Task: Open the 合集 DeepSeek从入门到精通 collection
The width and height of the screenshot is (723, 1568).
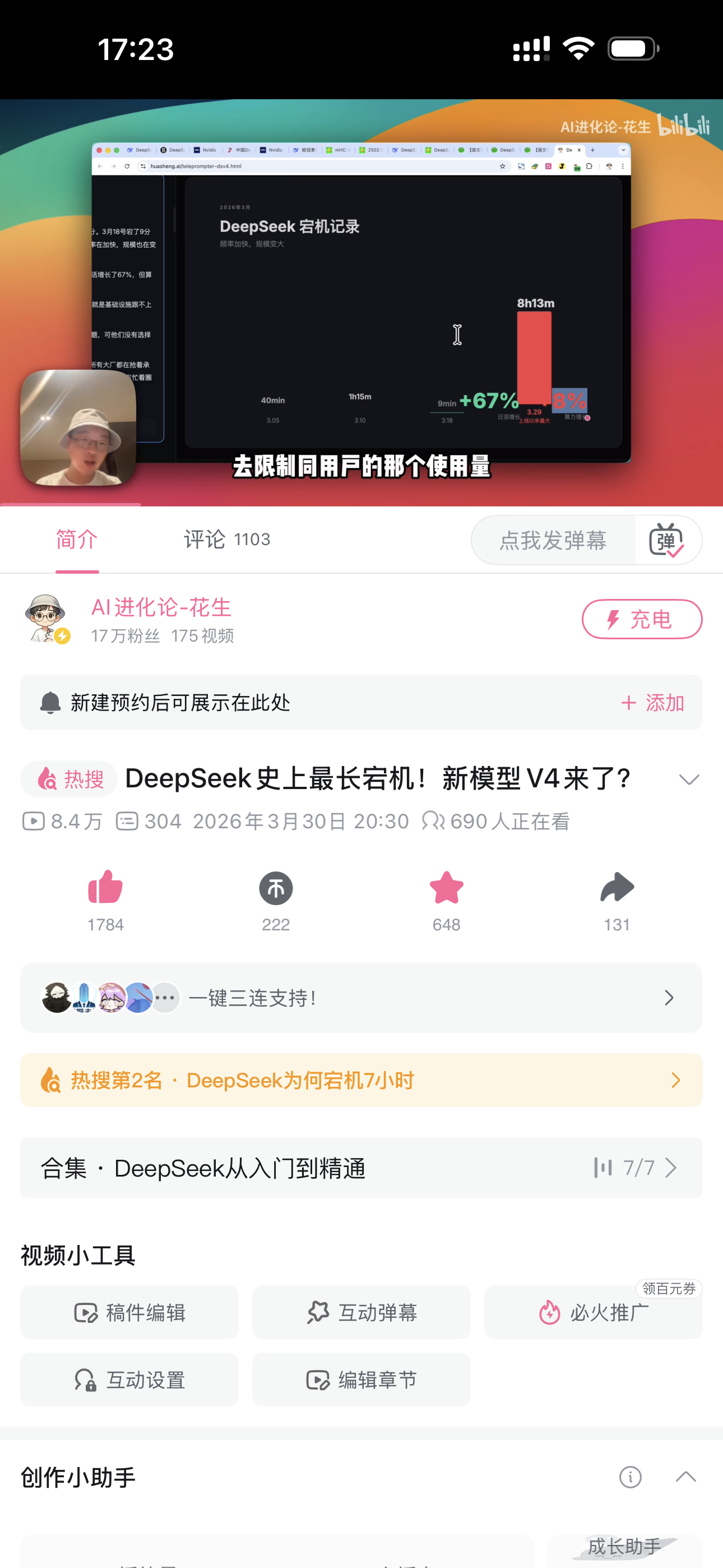Action: [361, 1168]
